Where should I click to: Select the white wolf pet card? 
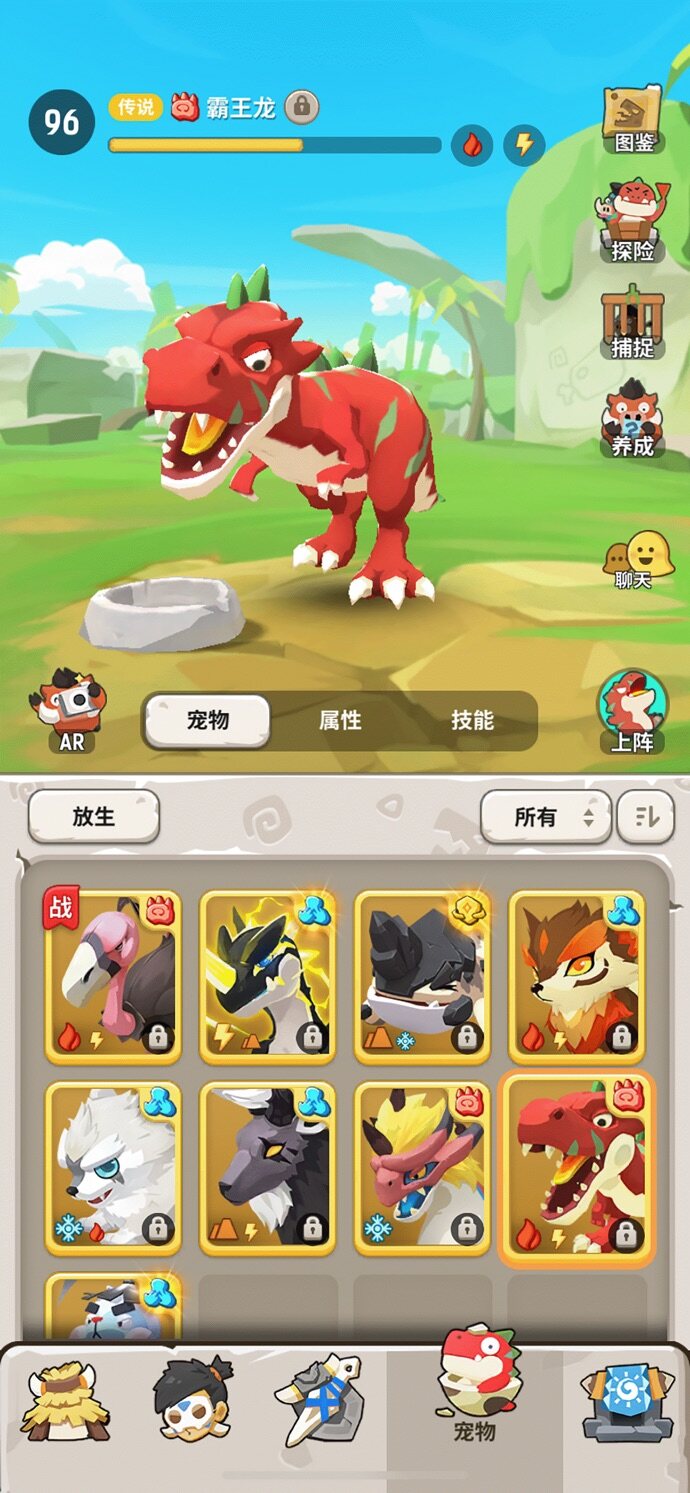tap(113, 1168)
